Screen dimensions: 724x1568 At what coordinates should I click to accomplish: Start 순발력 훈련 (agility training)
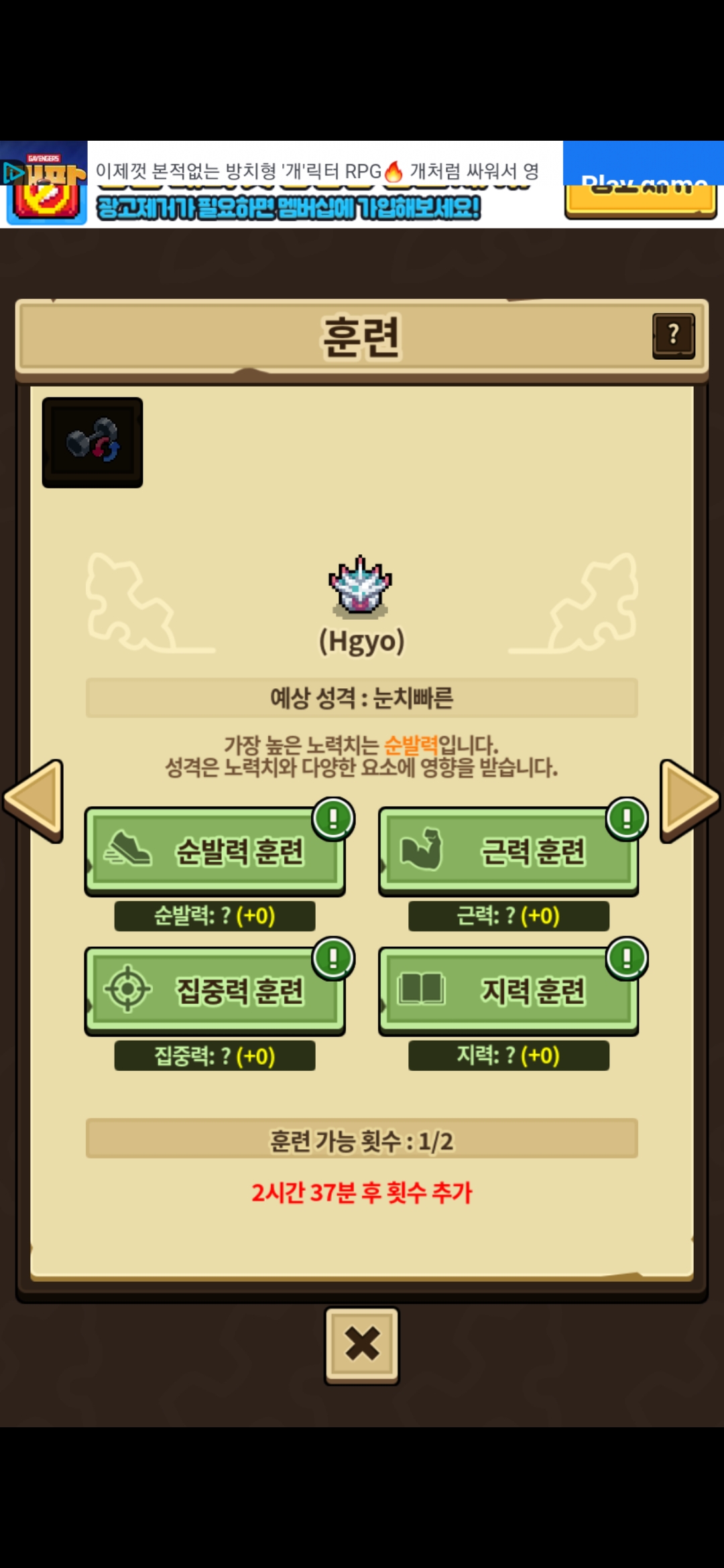click(x=215, y=851)
